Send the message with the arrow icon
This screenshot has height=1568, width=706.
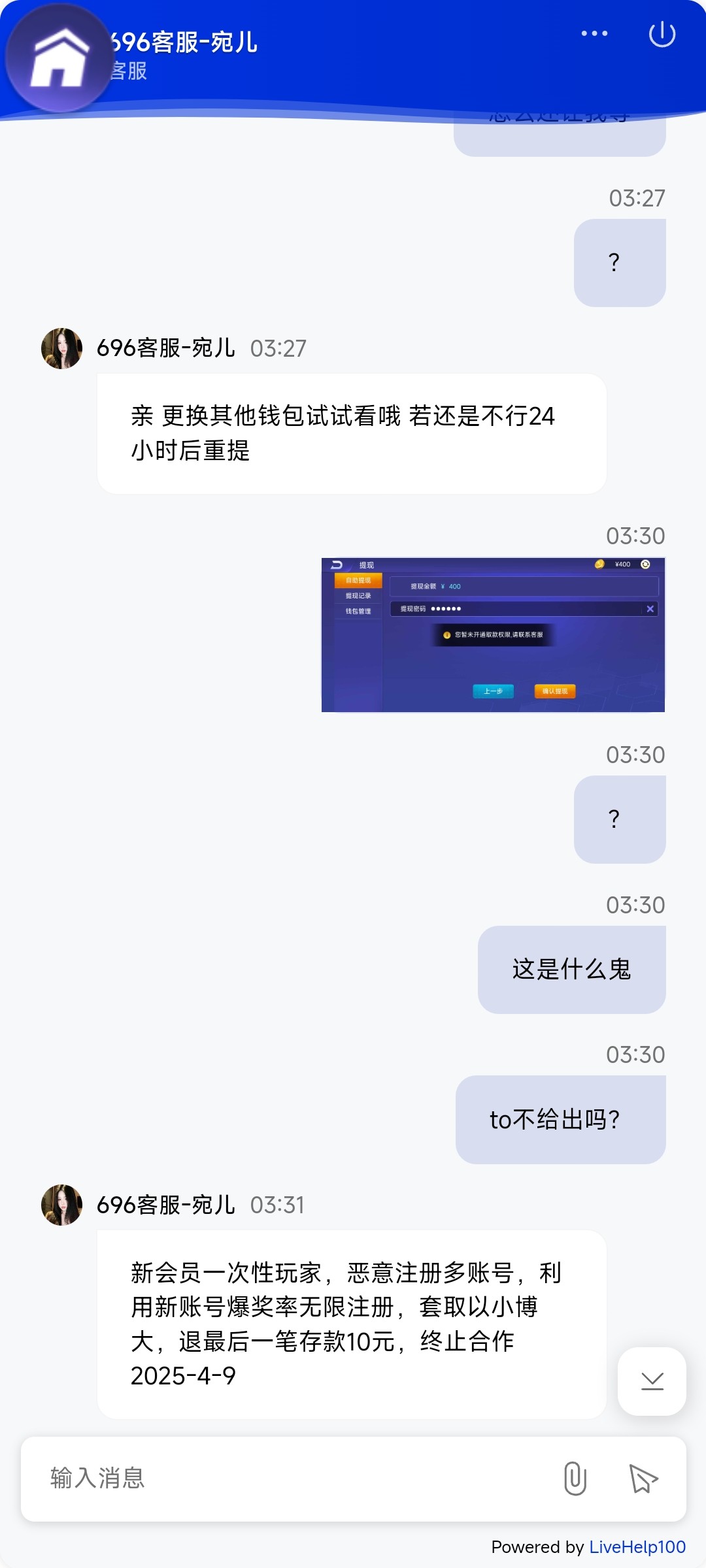click(x=643, y=1478)
